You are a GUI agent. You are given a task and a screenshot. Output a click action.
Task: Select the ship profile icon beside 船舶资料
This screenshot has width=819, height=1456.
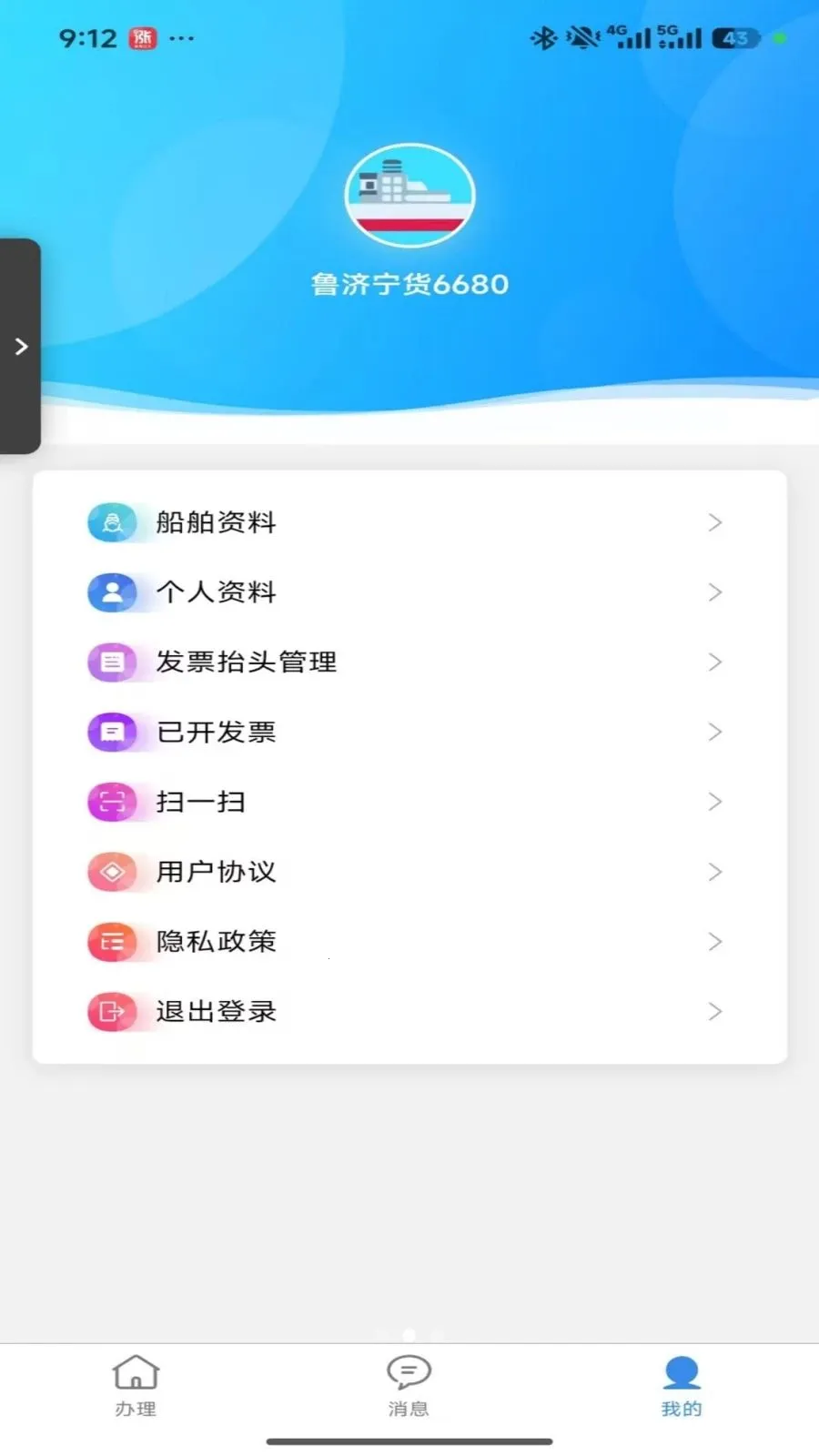(112, 522)
